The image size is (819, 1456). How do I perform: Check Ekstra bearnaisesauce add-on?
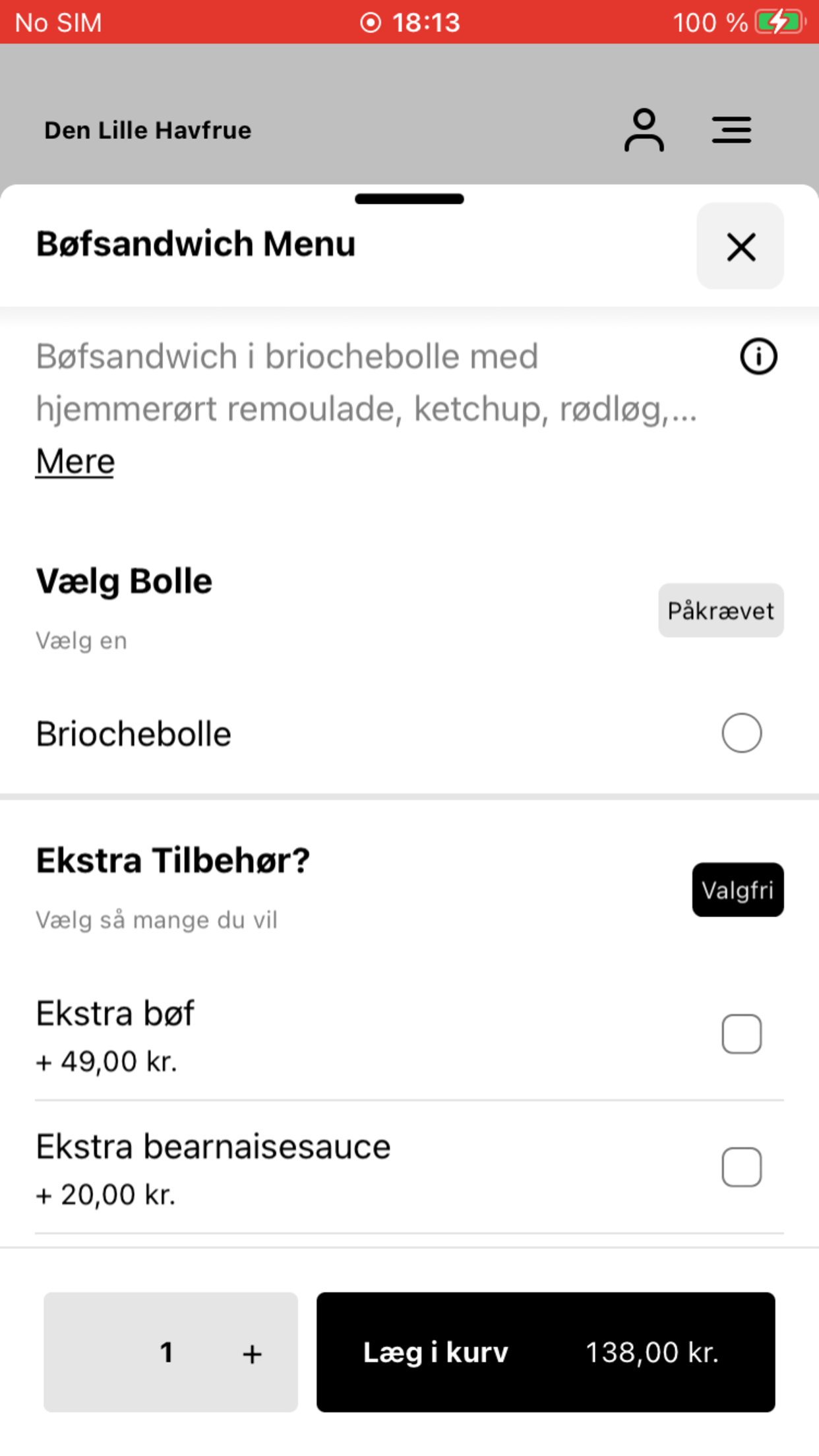[741, 1167]
